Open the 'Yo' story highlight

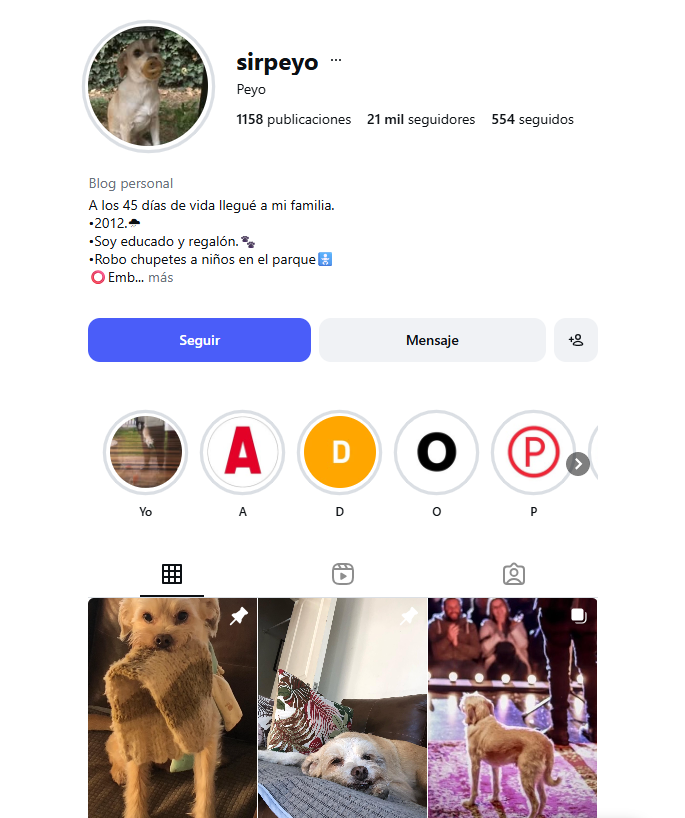[145, 453]
